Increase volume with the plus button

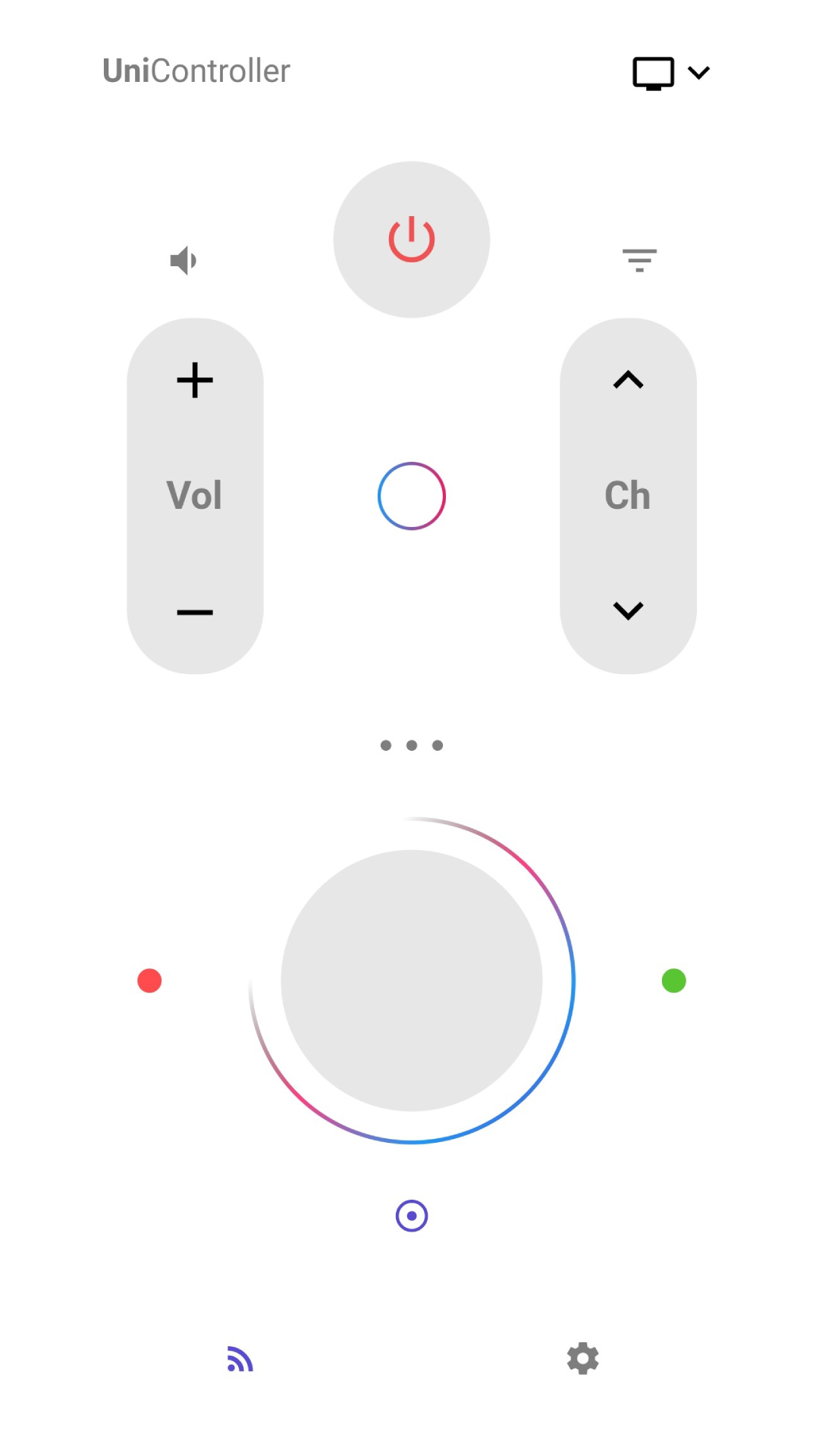(195, 380)
